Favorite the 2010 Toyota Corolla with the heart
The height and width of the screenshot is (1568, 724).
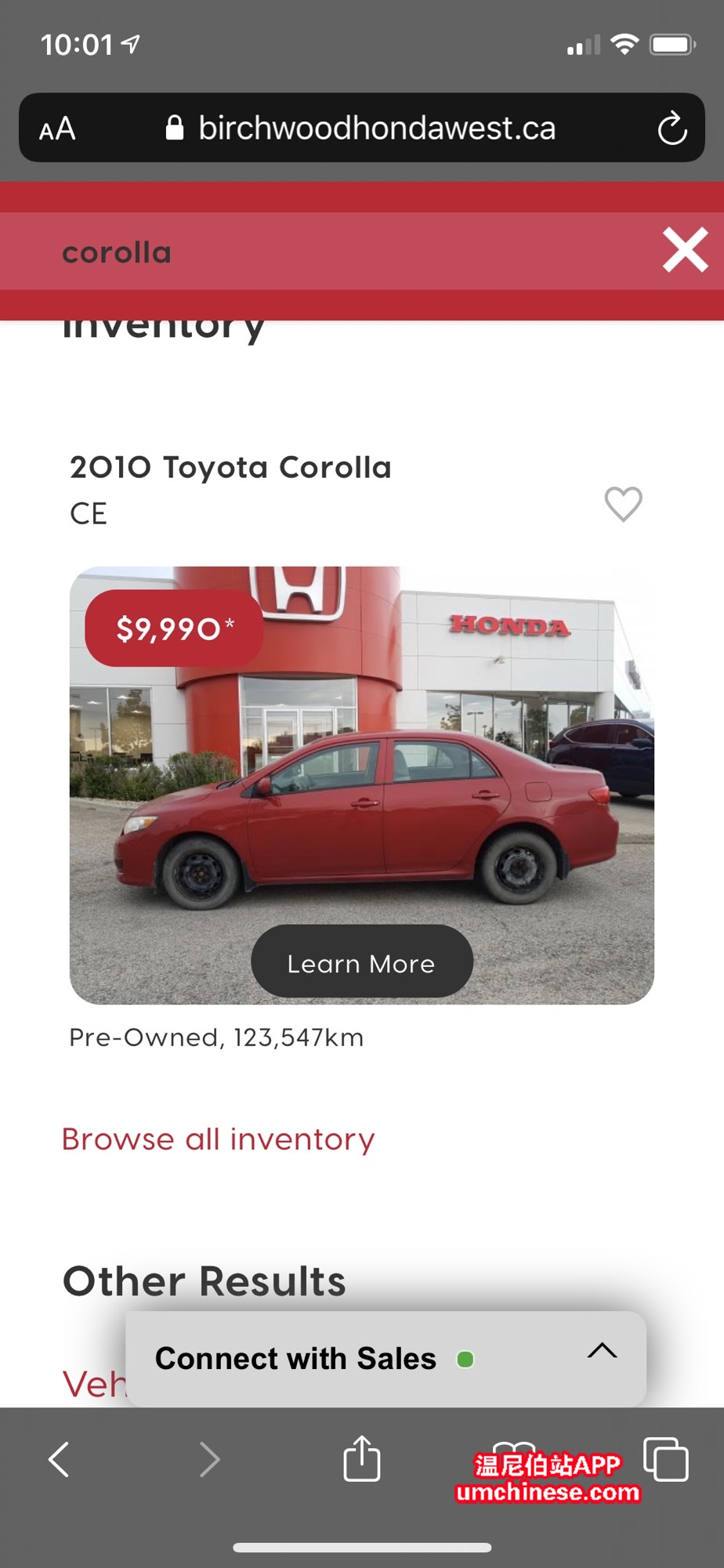(623, 503)
